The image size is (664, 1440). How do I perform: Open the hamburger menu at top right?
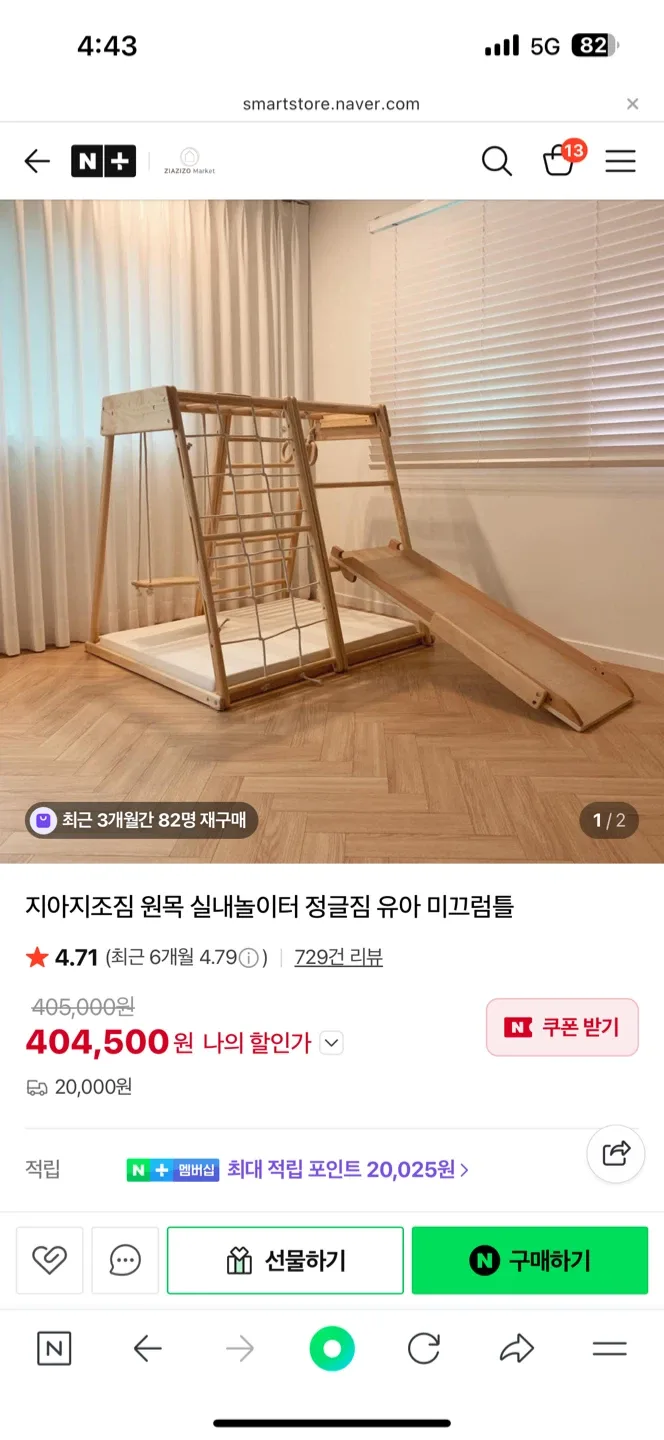[620, 161]
